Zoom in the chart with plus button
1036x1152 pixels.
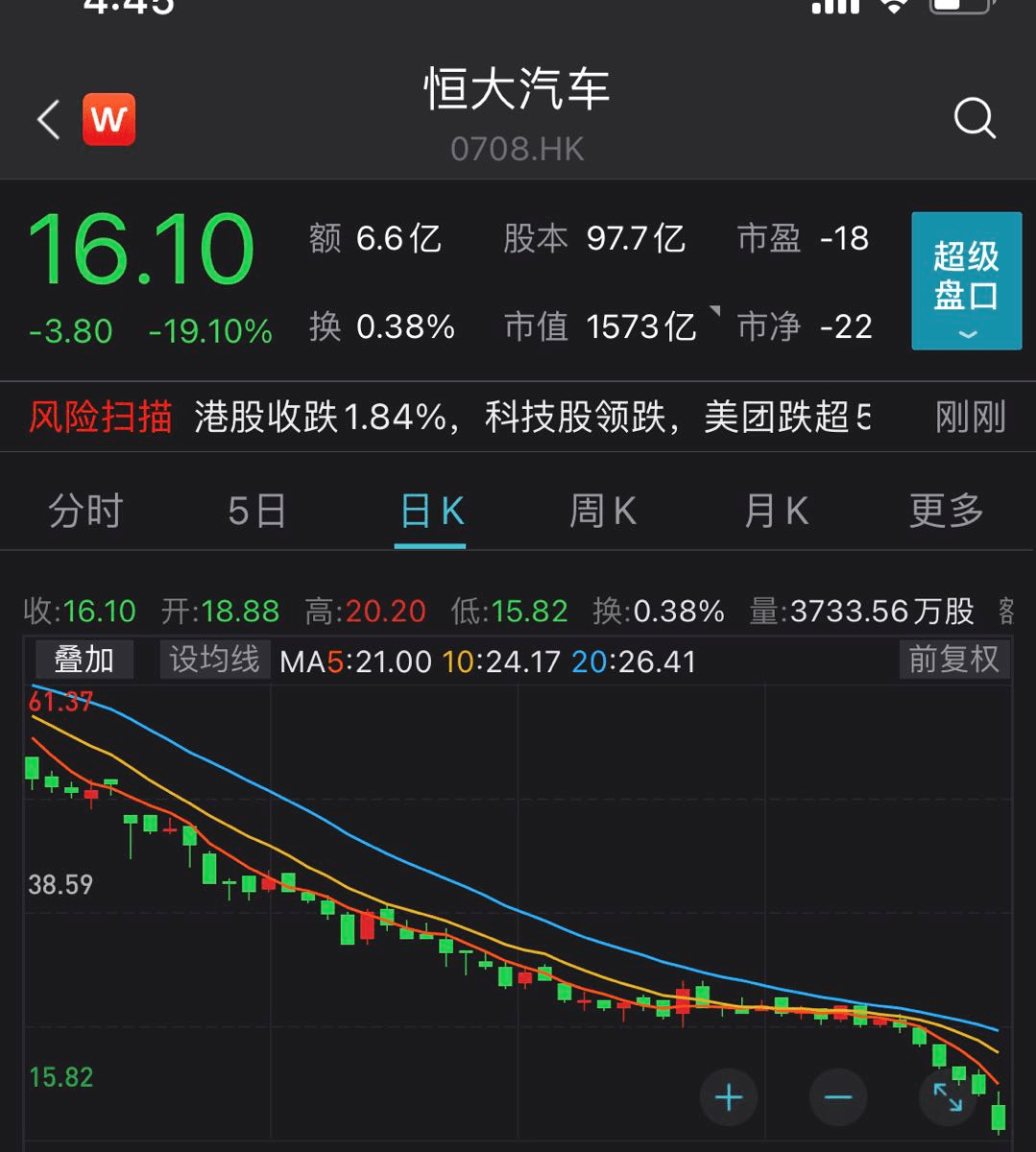point(729,1097)
